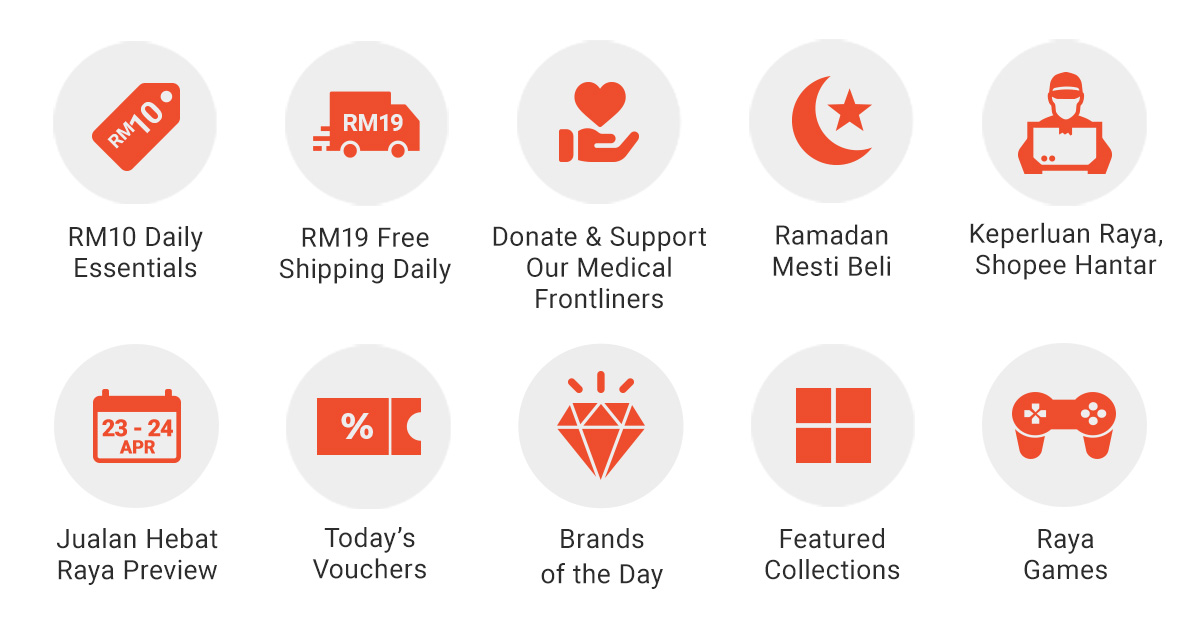
Task: Open Jualan Hebat Raya Preview
Action: (136, 426)
